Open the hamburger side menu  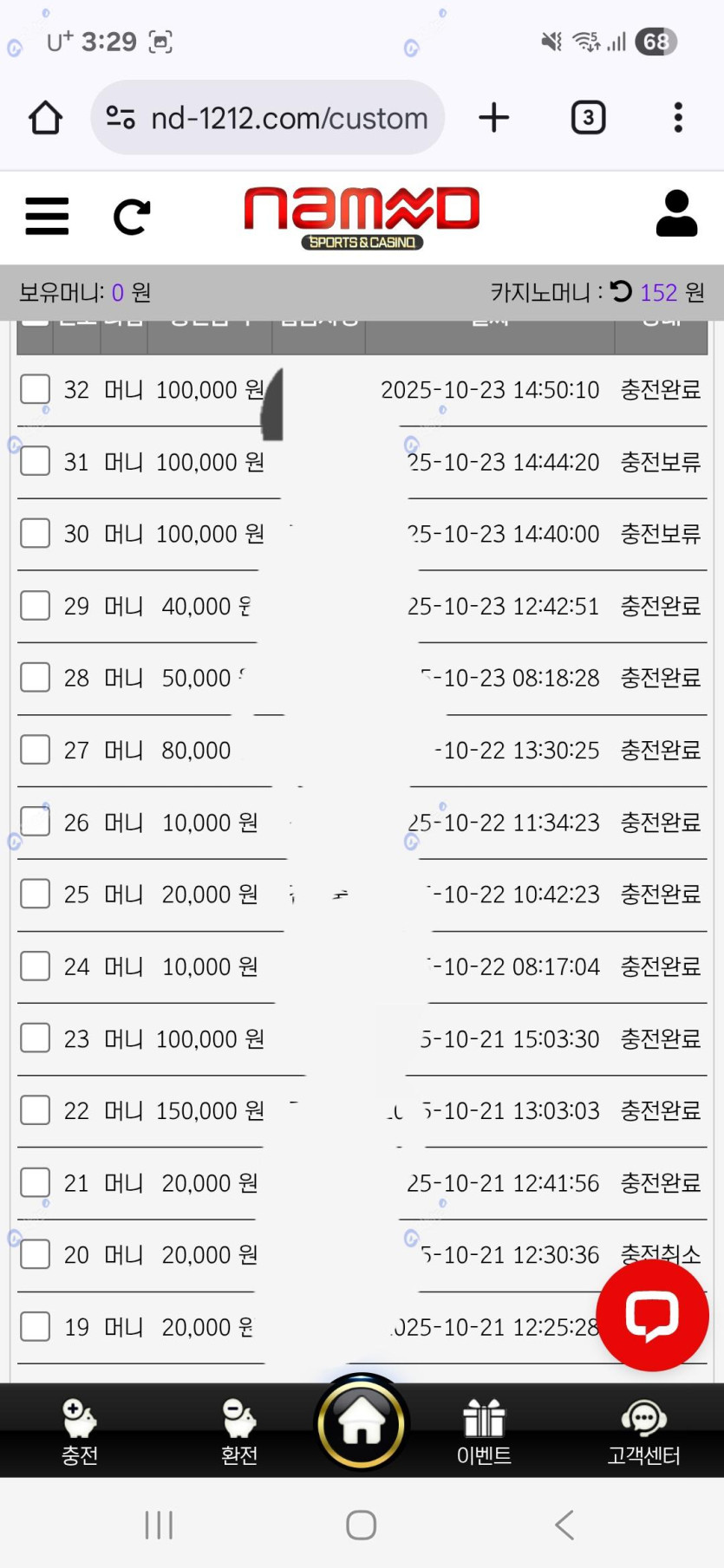click(x=47, y=216)
